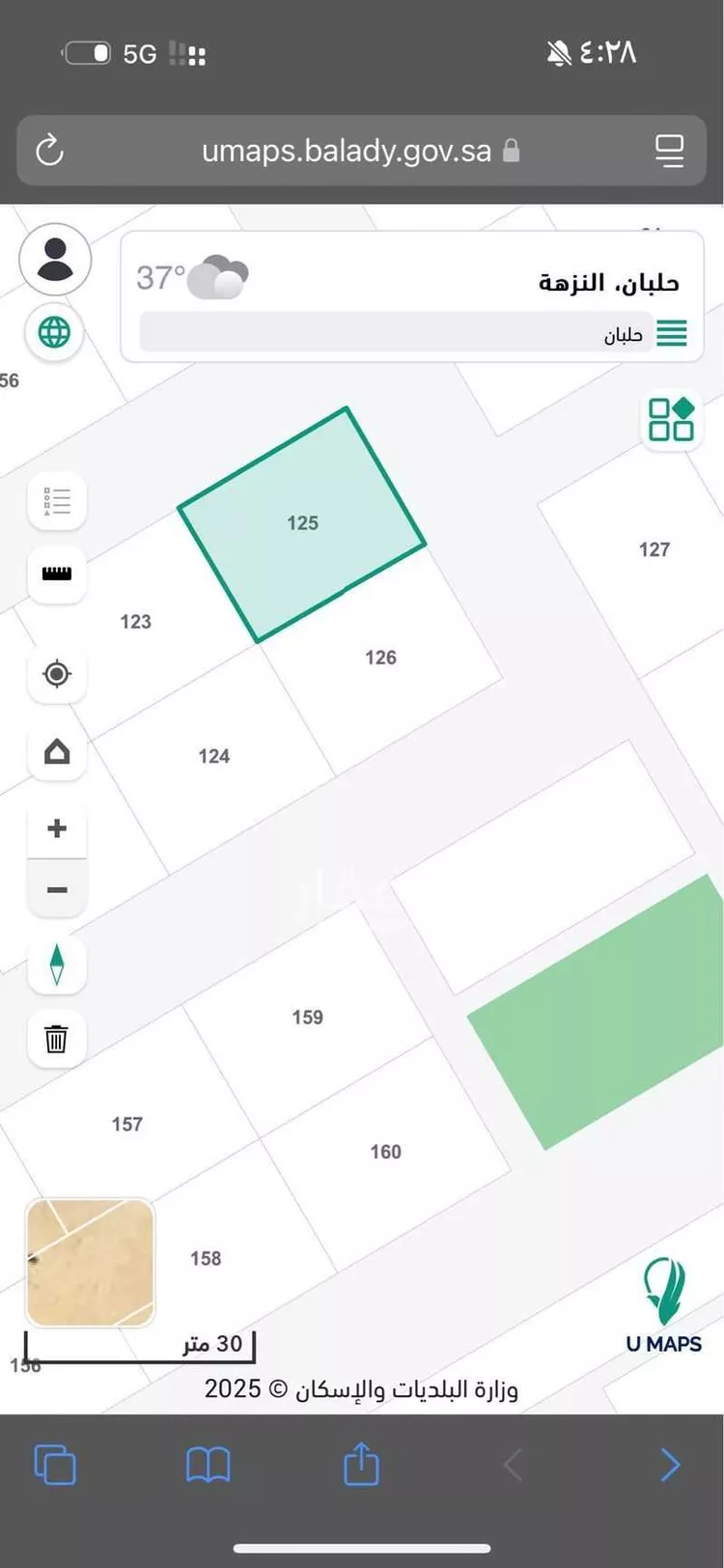Share this page from browser toolbar

(x=361, y=1465)
